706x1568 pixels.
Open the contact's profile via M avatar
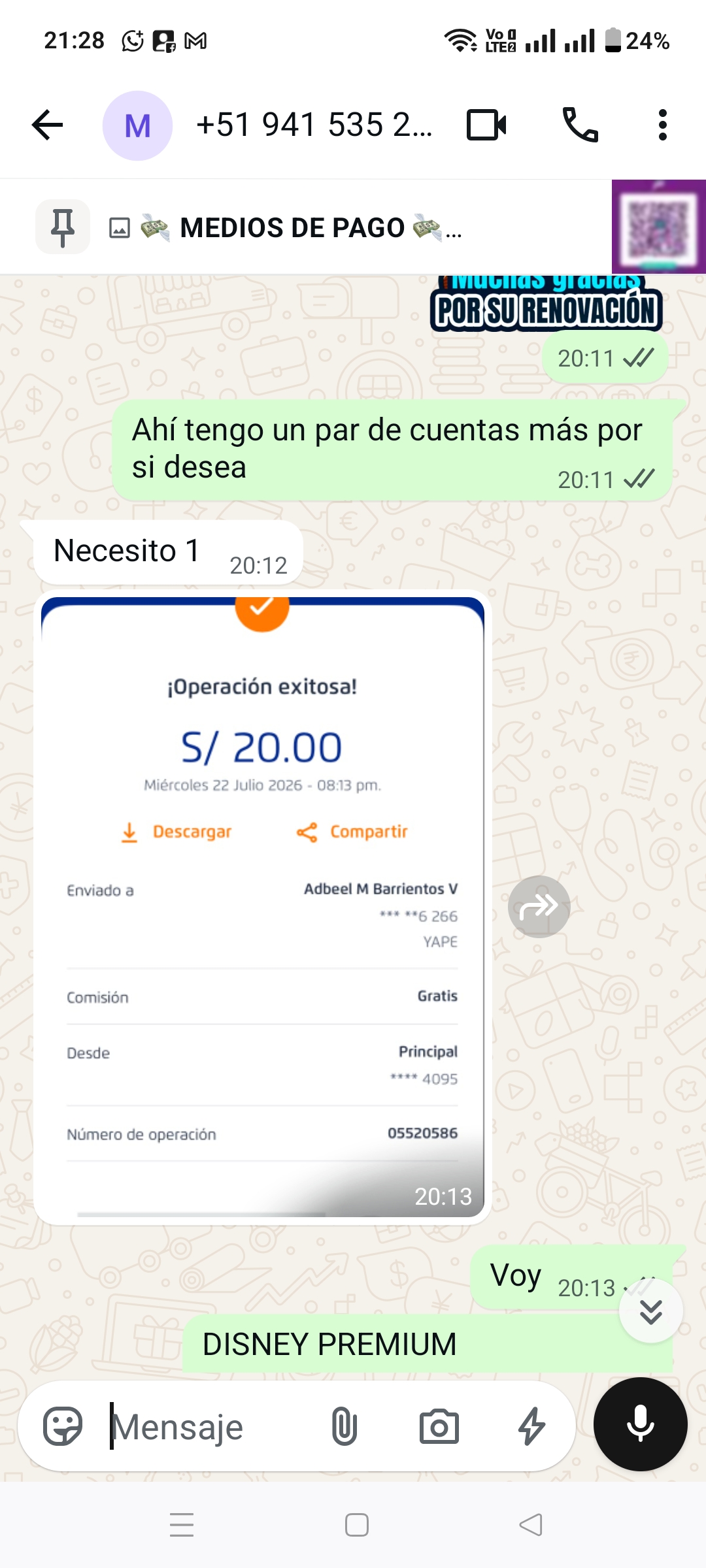coord(137,125)
